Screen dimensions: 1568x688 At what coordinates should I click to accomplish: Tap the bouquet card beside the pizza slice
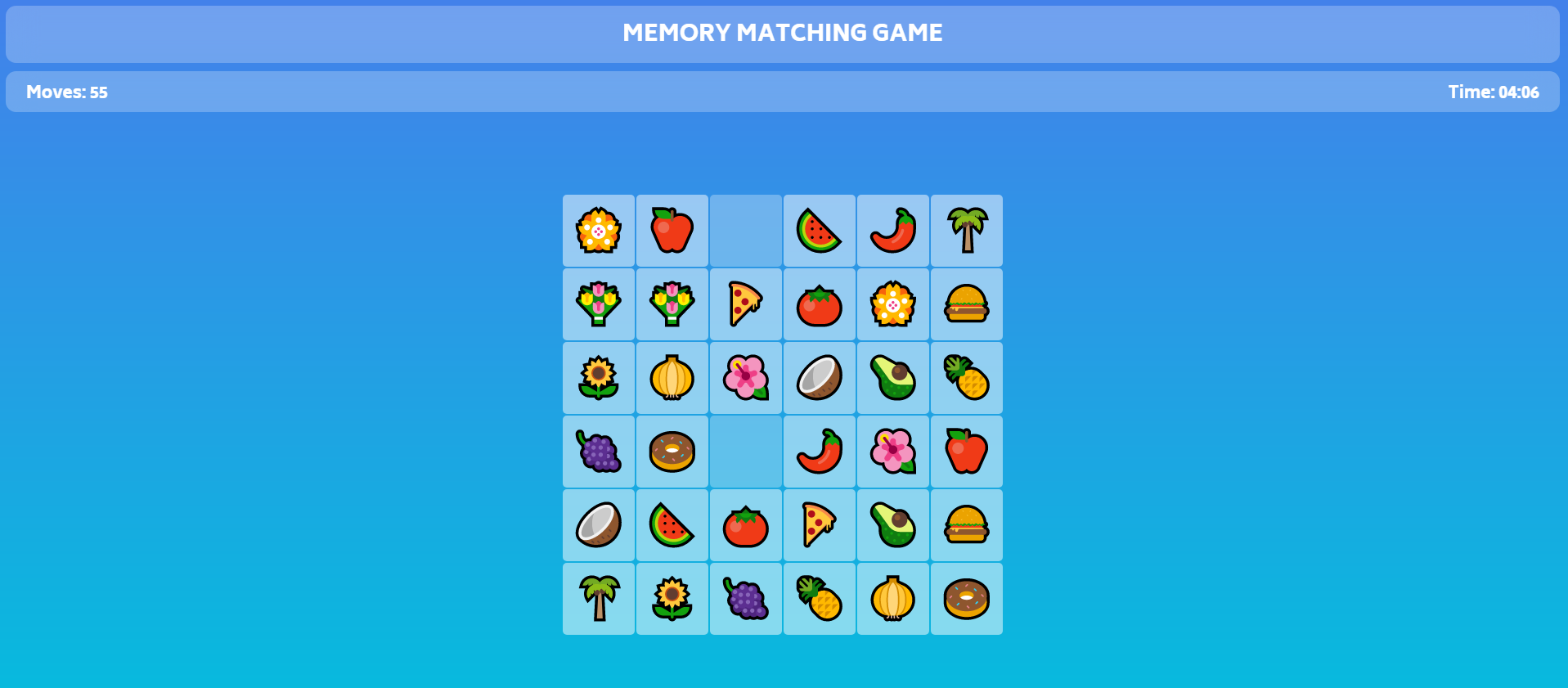click(x=672, y=304)
